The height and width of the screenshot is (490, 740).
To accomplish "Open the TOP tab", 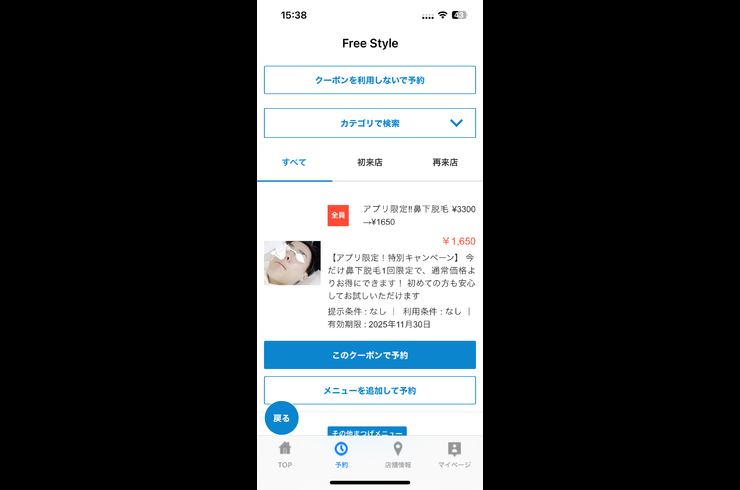I will pos(285,455).
